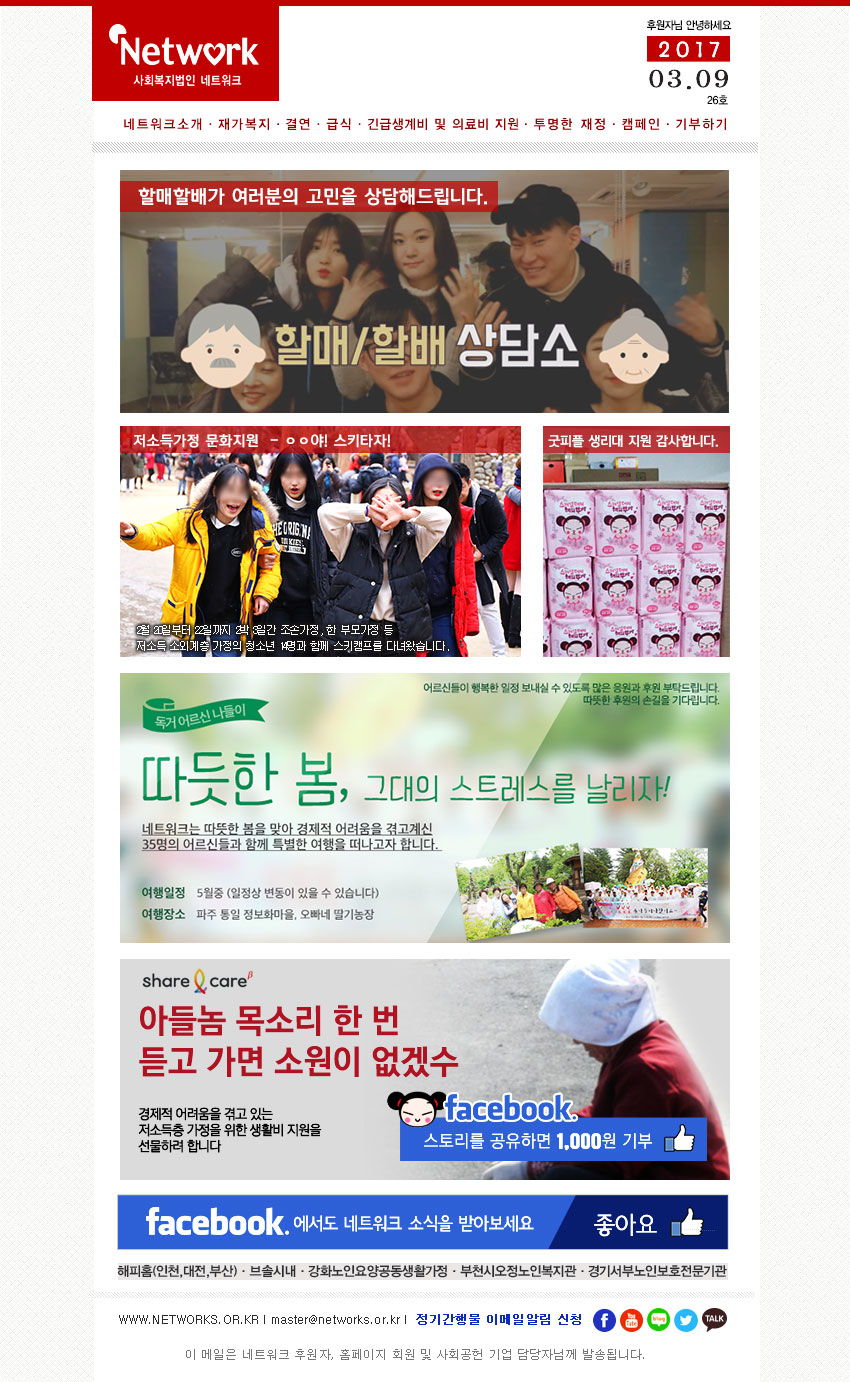Open the 결연 menu link

[x=298, y=125]
